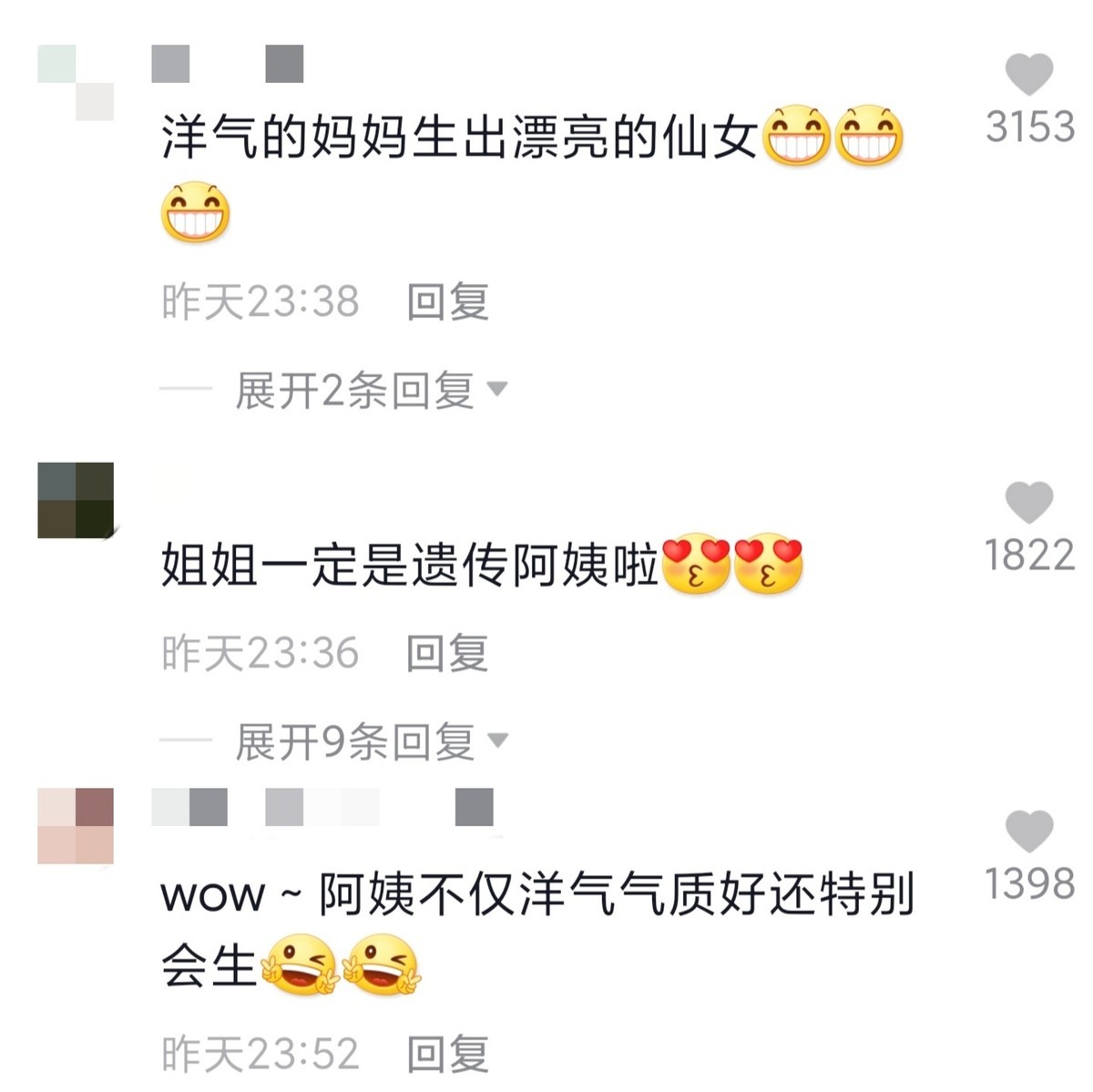This screenshot has height=1092, width=1093.
Task: Open avatar of the 洋气的妈妈 commenter
Action: tap(76, 83)
